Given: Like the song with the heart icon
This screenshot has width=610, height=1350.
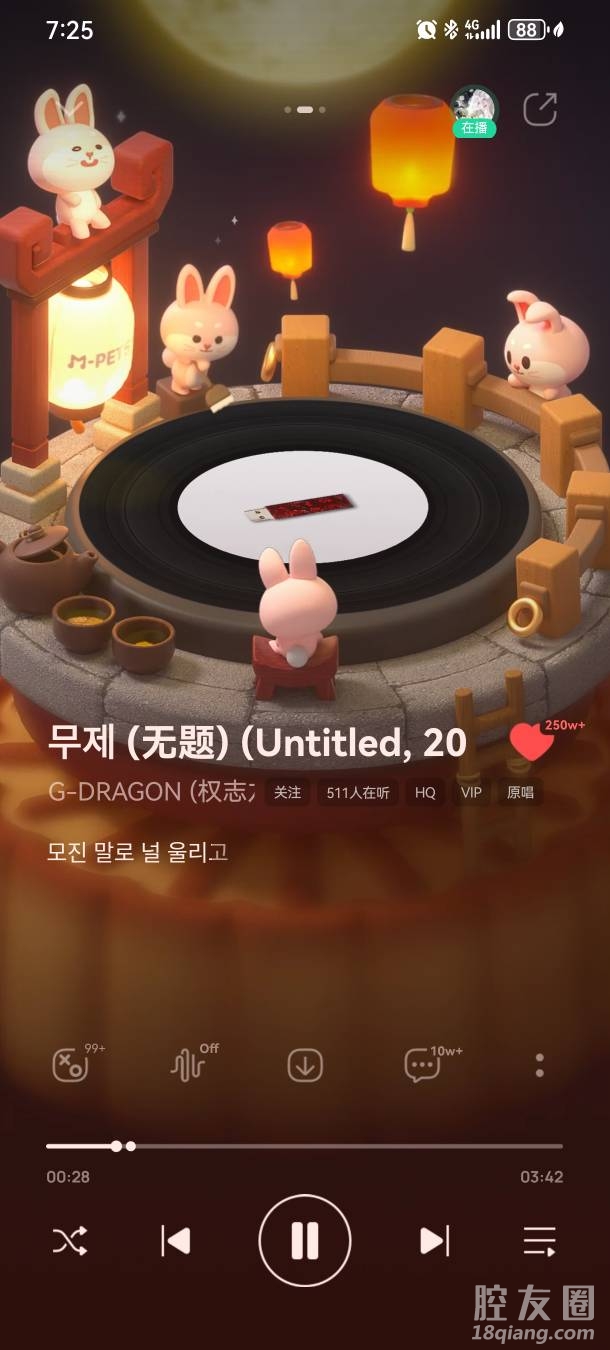Looking at the screenshot, I should click(x=531, y=743).
